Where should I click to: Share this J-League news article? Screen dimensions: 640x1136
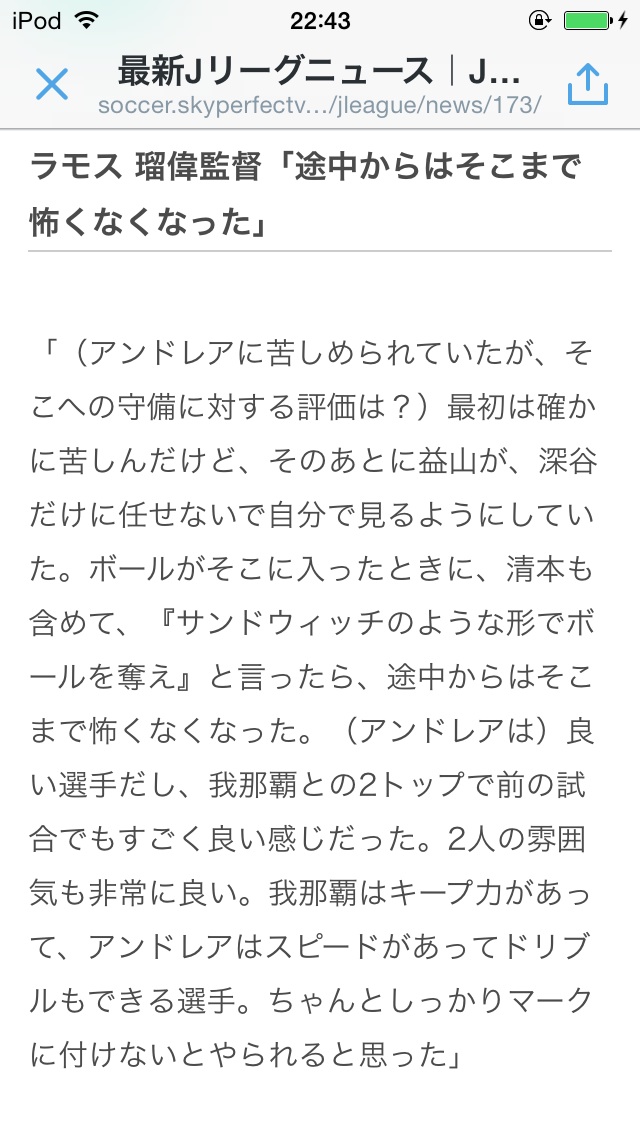(x=587, y=85)
